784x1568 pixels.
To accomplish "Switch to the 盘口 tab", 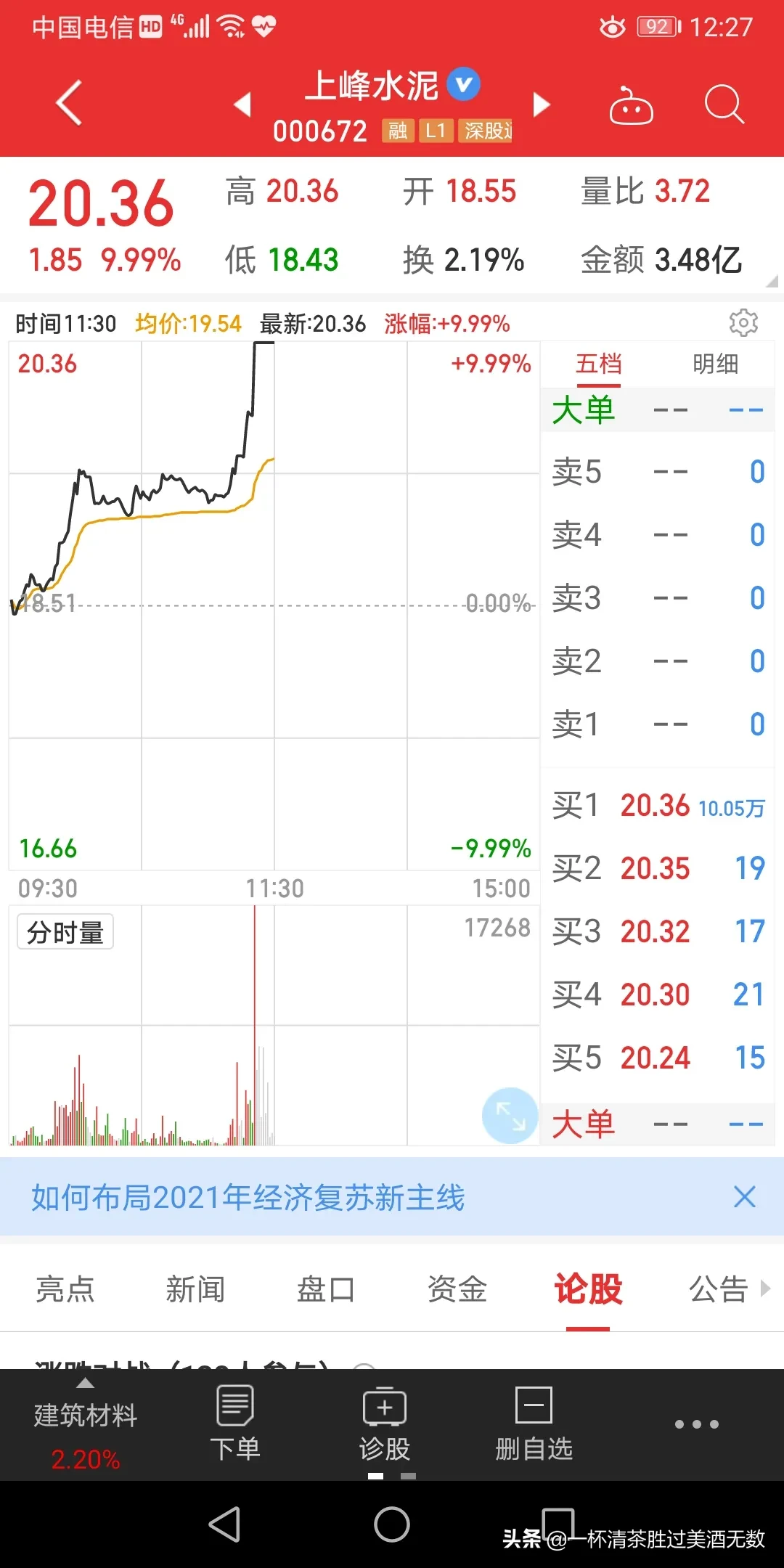I will tap(326, 1289).
